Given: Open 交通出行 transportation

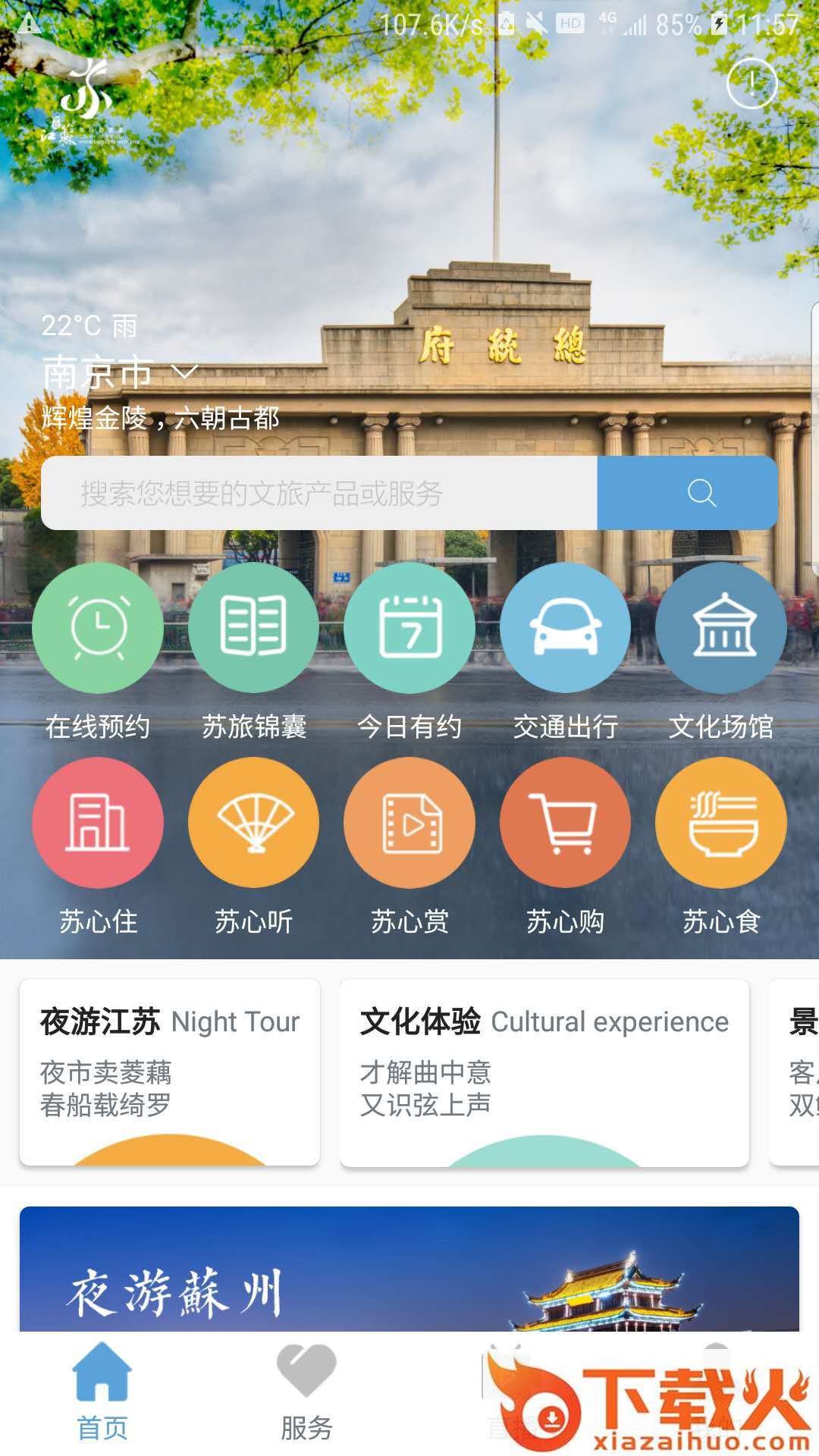Looking at the screenshot, I should click(565, 628).
